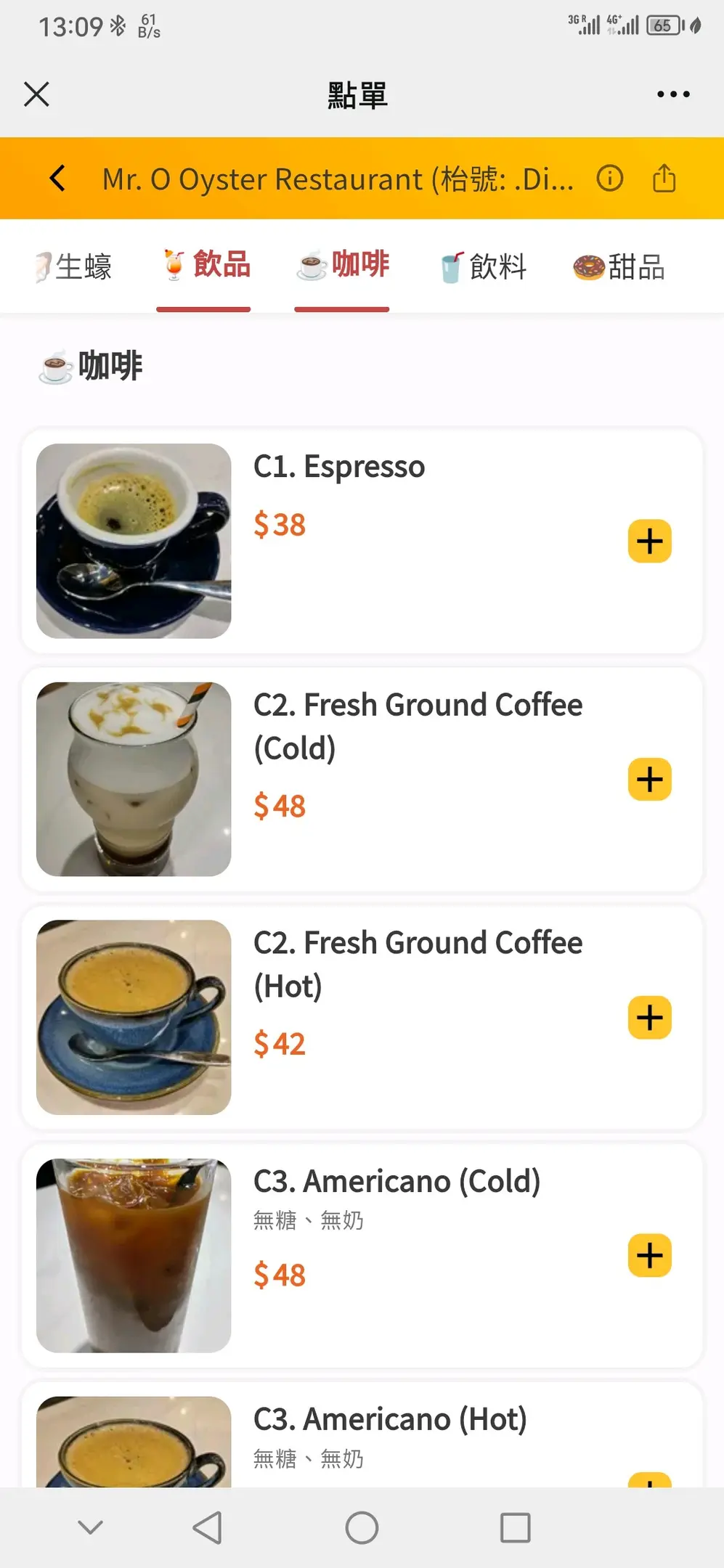724x1568 pixels.
Task: Switch to the 生蠔 category tab
Action: pyautogui.click(x=75, y=266)
